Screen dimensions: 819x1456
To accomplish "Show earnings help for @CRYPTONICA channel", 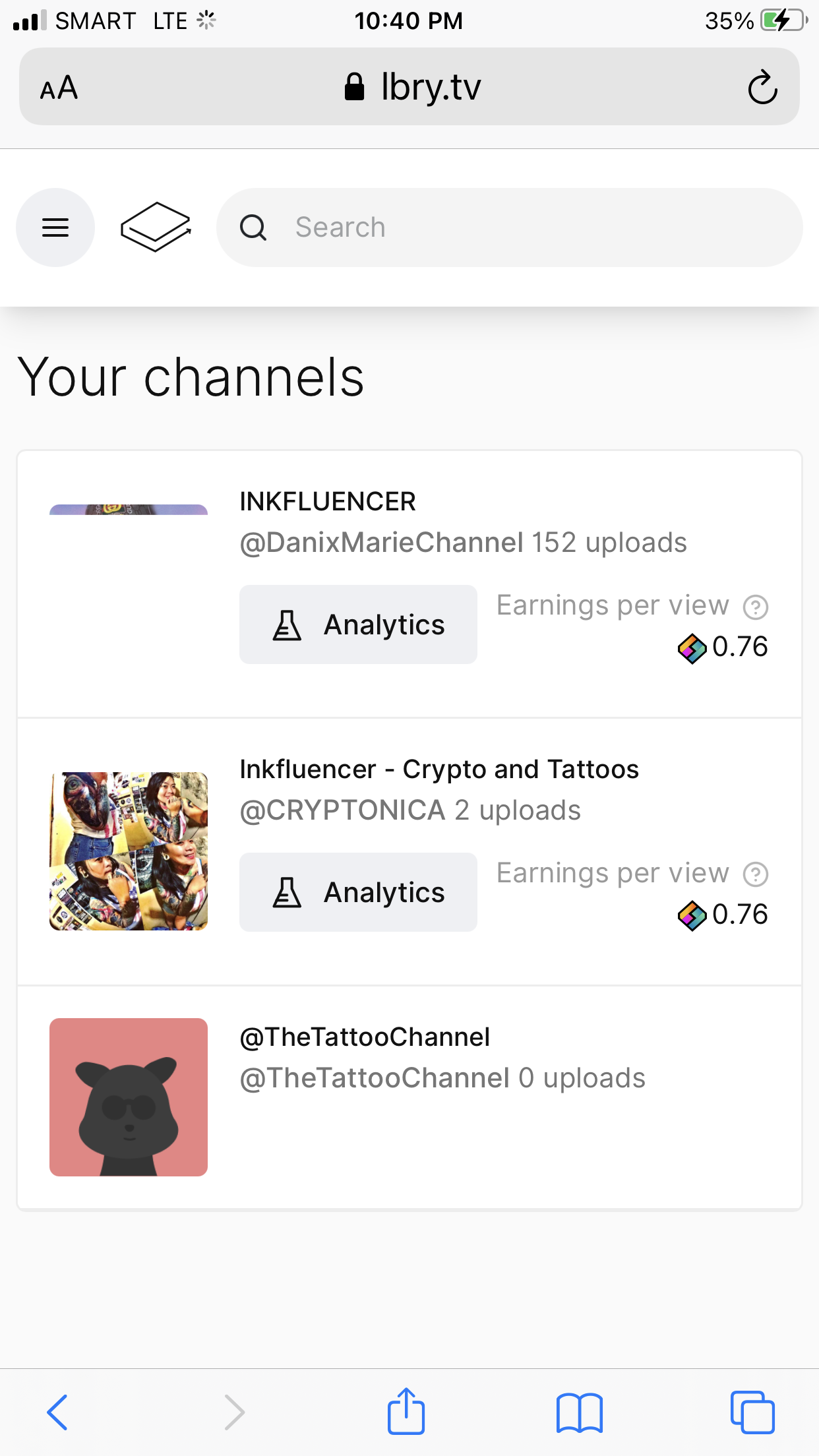I will [756, 874].
